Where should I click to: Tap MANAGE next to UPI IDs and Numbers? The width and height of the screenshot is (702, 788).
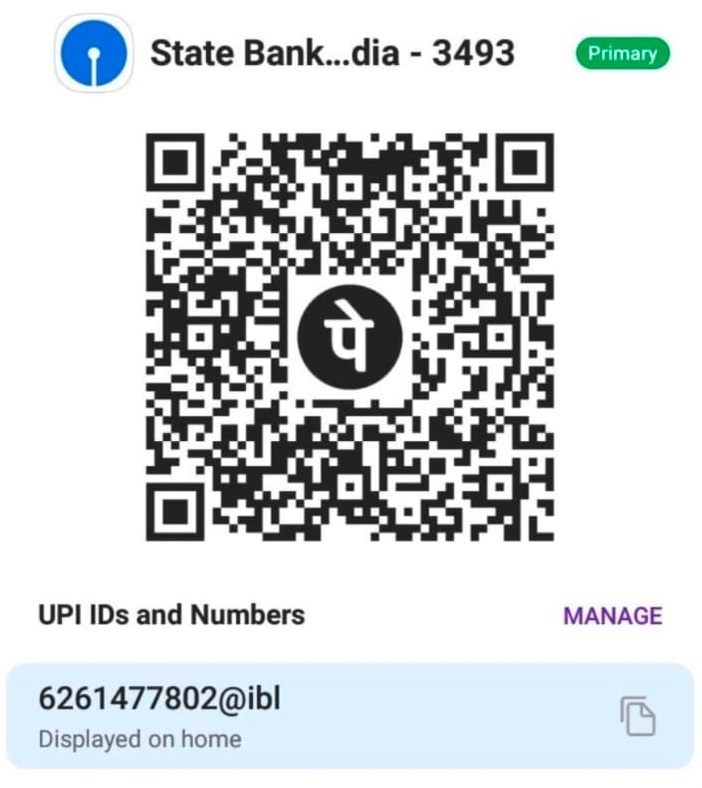pyautogui.click(x=612, y=615)
